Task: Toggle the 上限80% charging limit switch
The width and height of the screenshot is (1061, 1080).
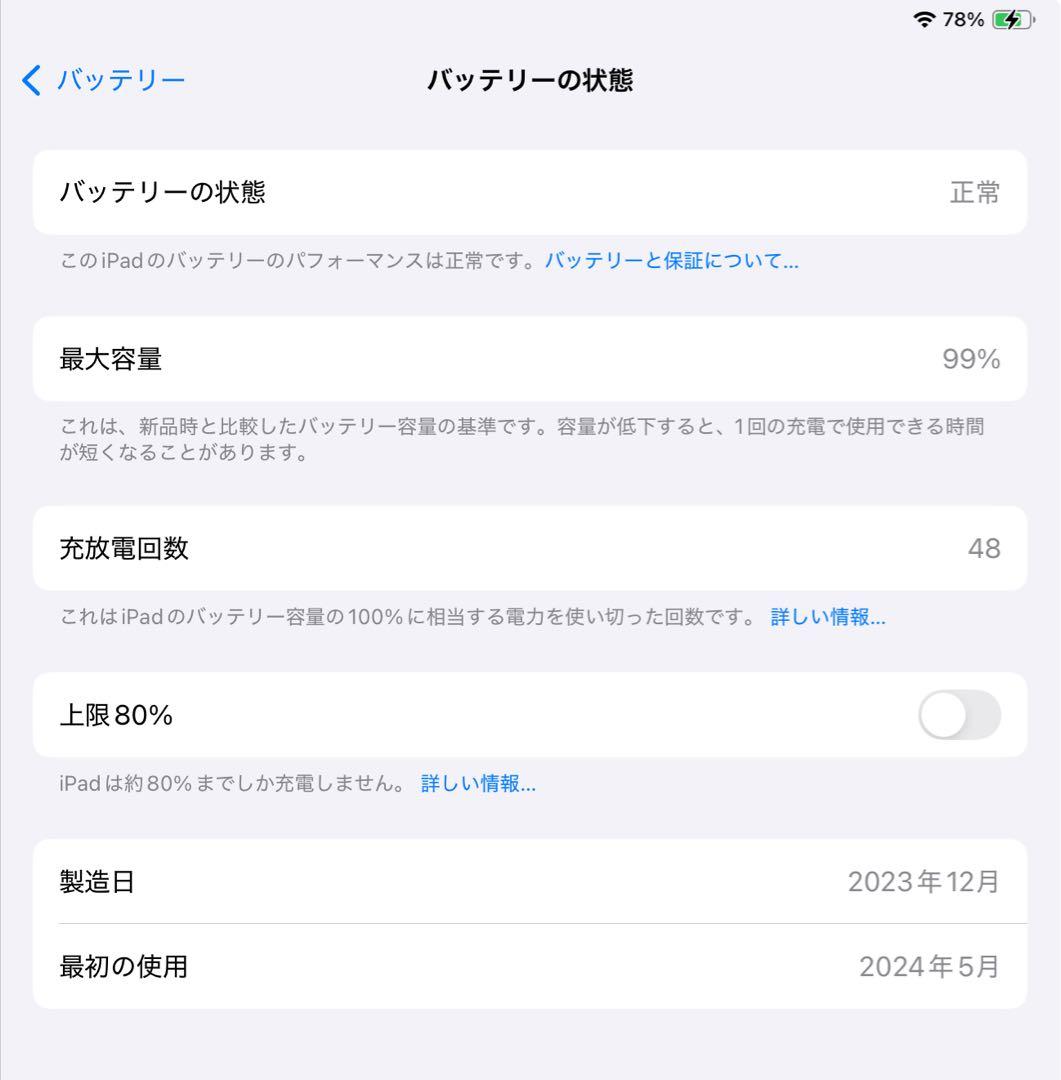Action: (x=959, y=715)
